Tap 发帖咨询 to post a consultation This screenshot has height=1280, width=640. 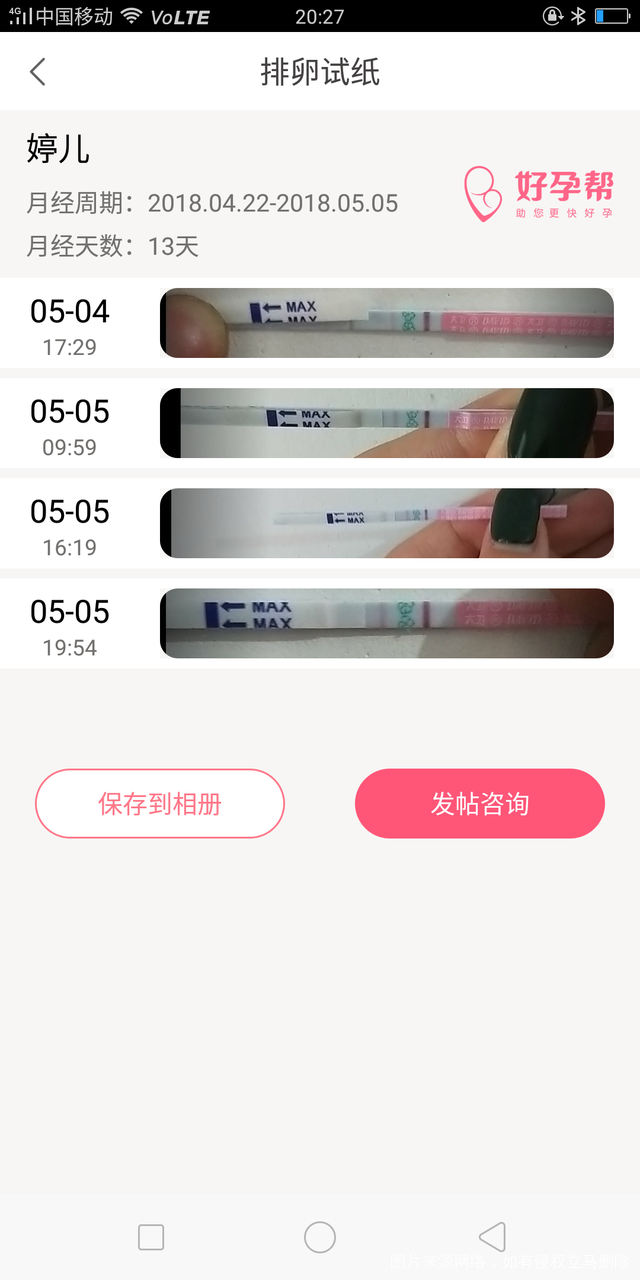(x=480, y=803)
